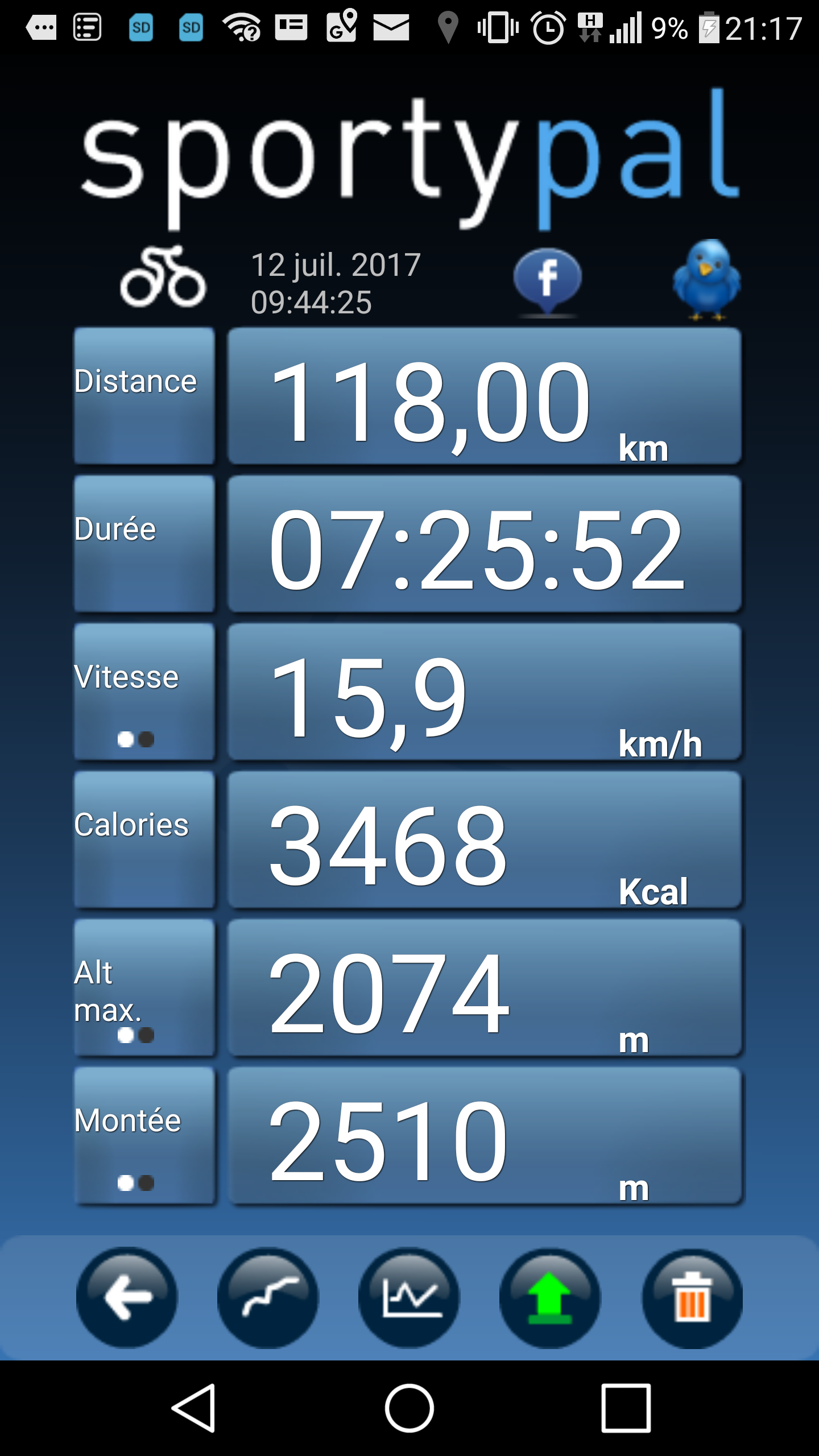
Task: Open the route map button
Action: click(268, 1297)
